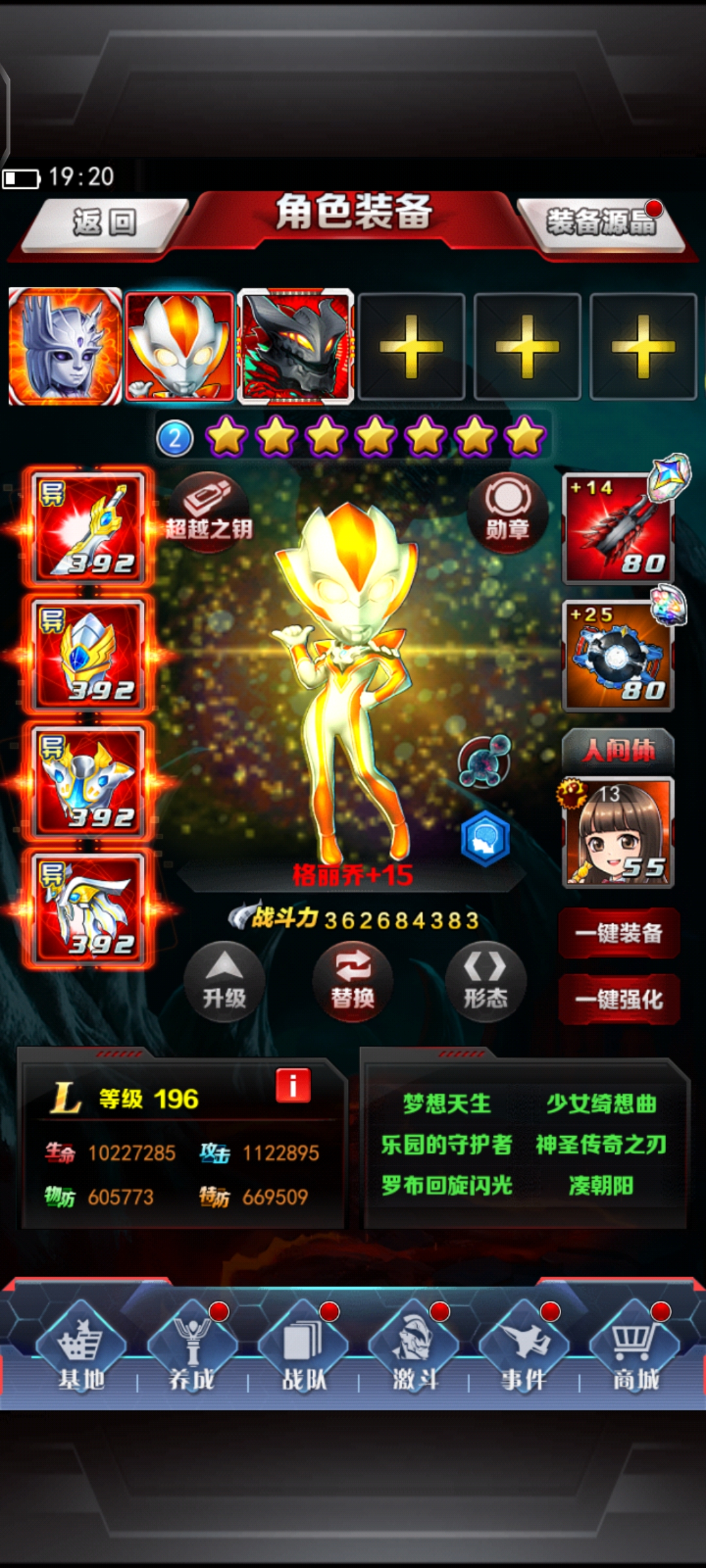The height and width of the screenshot is (1568, 706).
Task: Open the red info icon beside level
Action: click(293, 1086)
